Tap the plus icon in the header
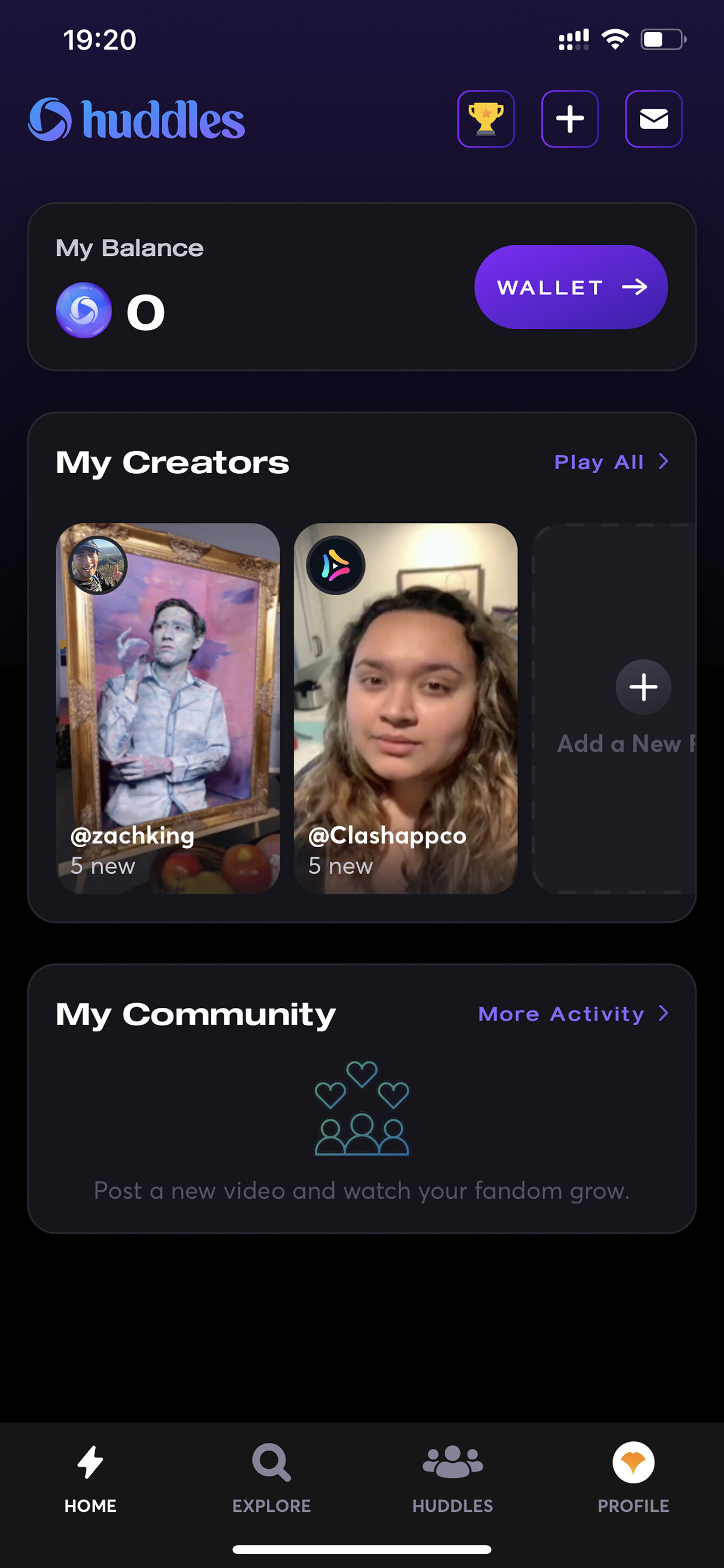Viewport: 724px width, 1568px height. (569, 119)
